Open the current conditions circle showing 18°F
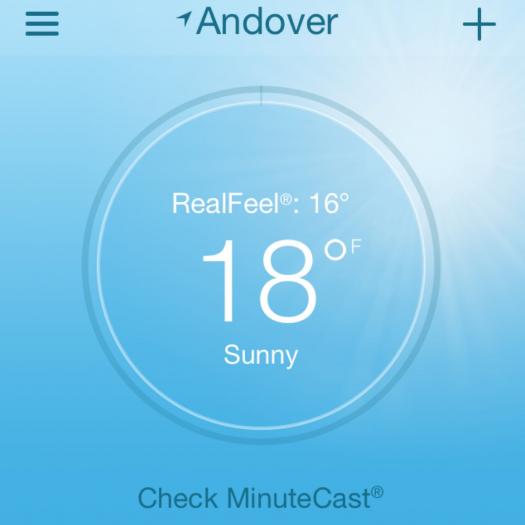This screenshot has width=525, height=525. (x=261, y=265)
